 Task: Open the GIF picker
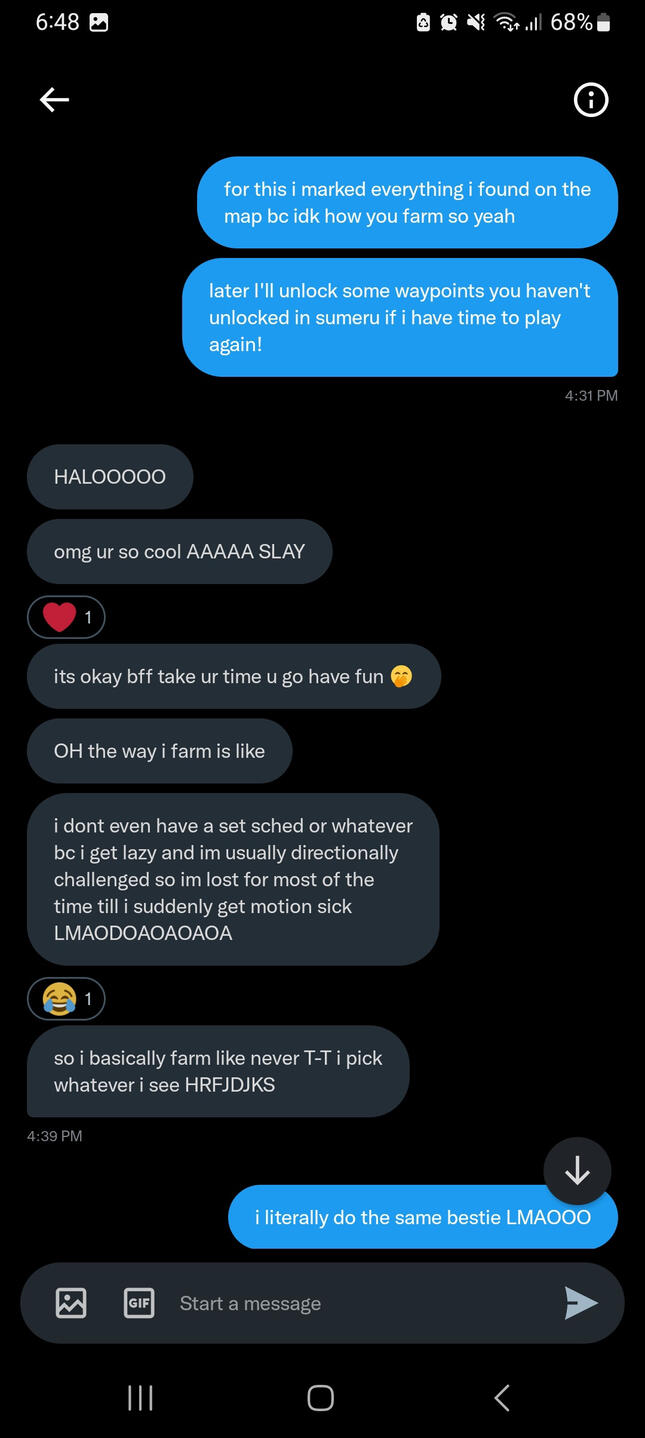point(139,1302)
